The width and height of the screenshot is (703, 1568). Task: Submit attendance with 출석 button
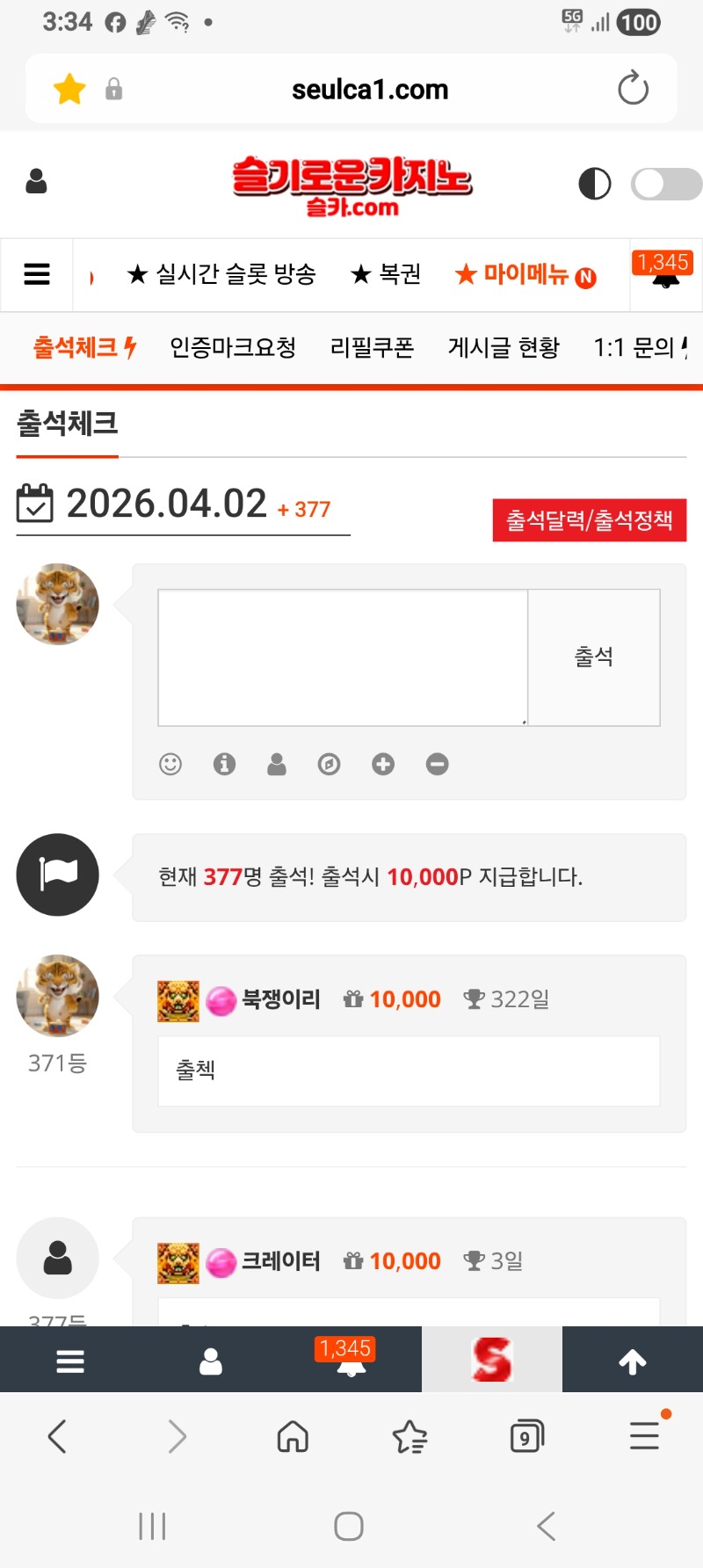[x=594, y=657]
